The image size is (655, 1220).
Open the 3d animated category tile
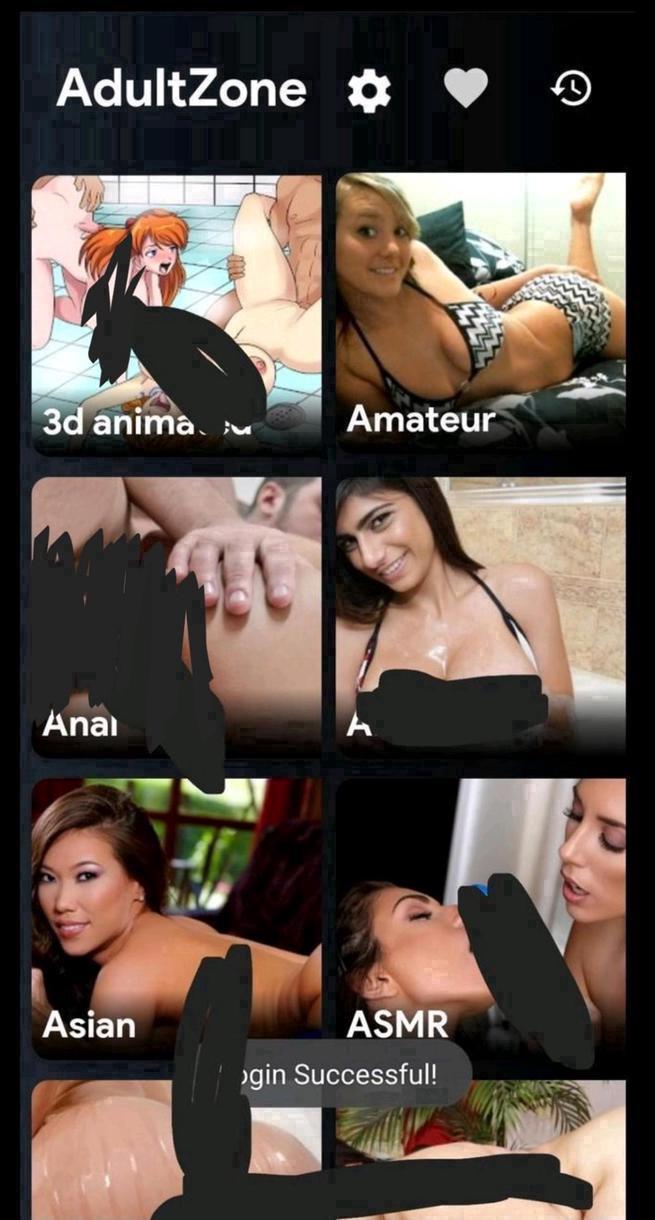click(x=176, y=314)
